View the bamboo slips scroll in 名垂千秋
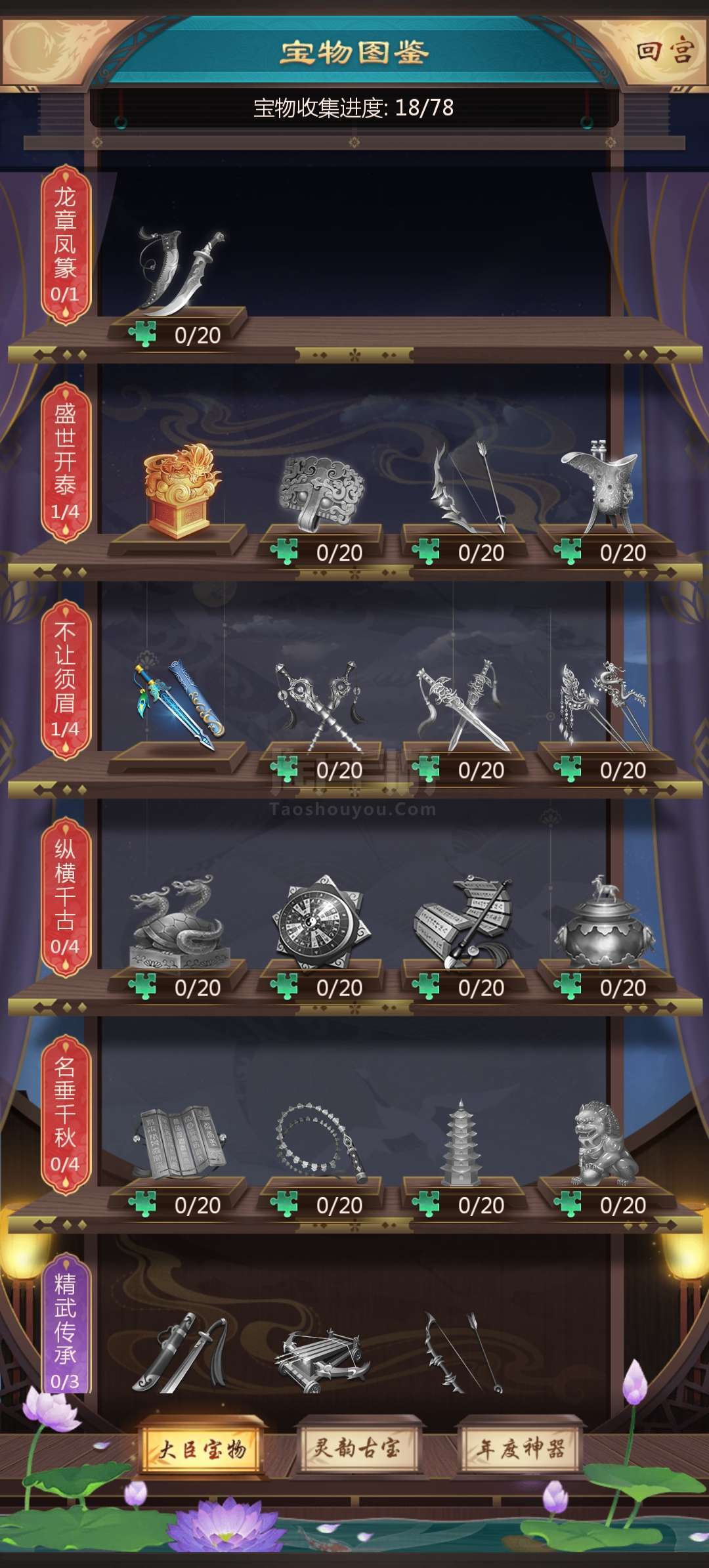 179,1143
